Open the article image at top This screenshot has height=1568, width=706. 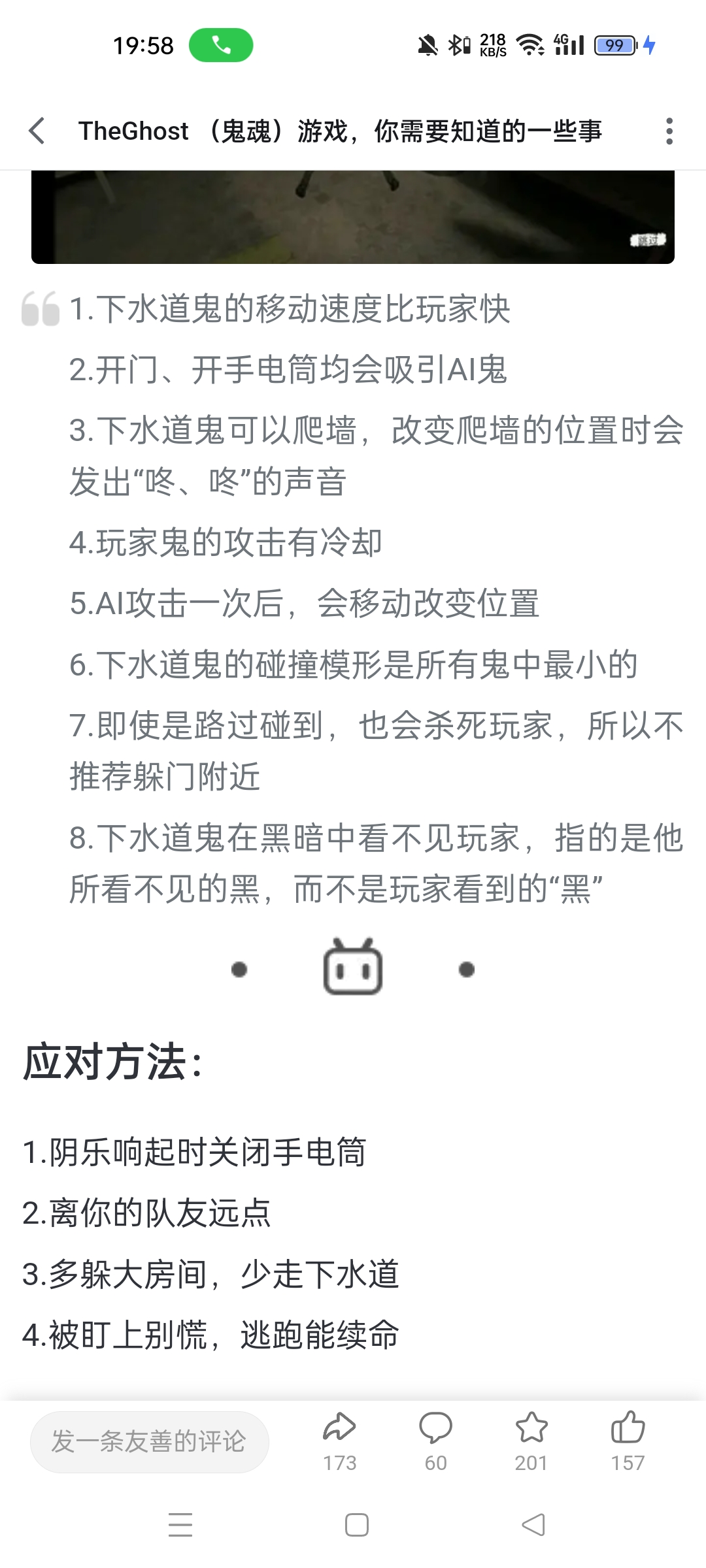click(353, 217)
